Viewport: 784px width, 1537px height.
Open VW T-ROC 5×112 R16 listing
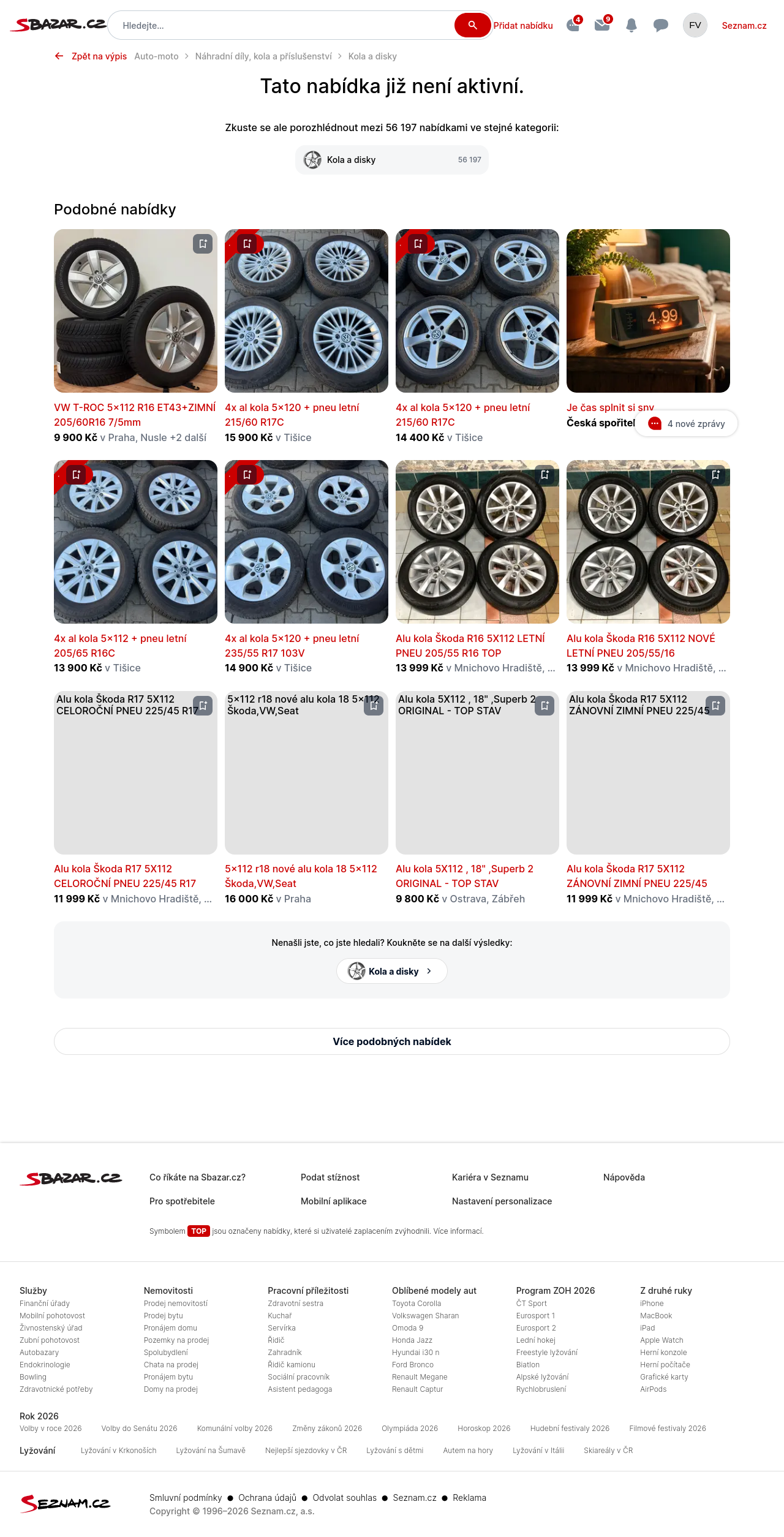point(135,415)
